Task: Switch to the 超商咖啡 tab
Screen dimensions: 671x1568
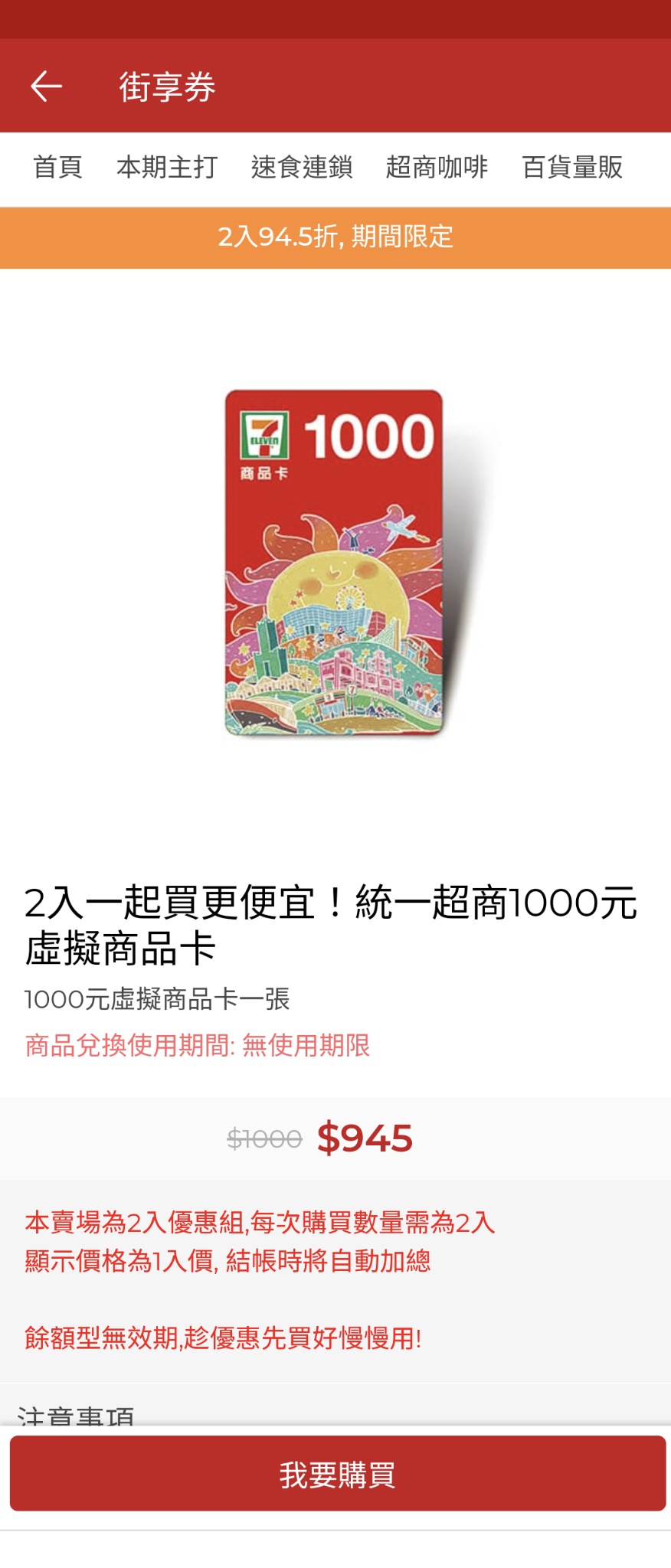Action: [x=437, y=167]
